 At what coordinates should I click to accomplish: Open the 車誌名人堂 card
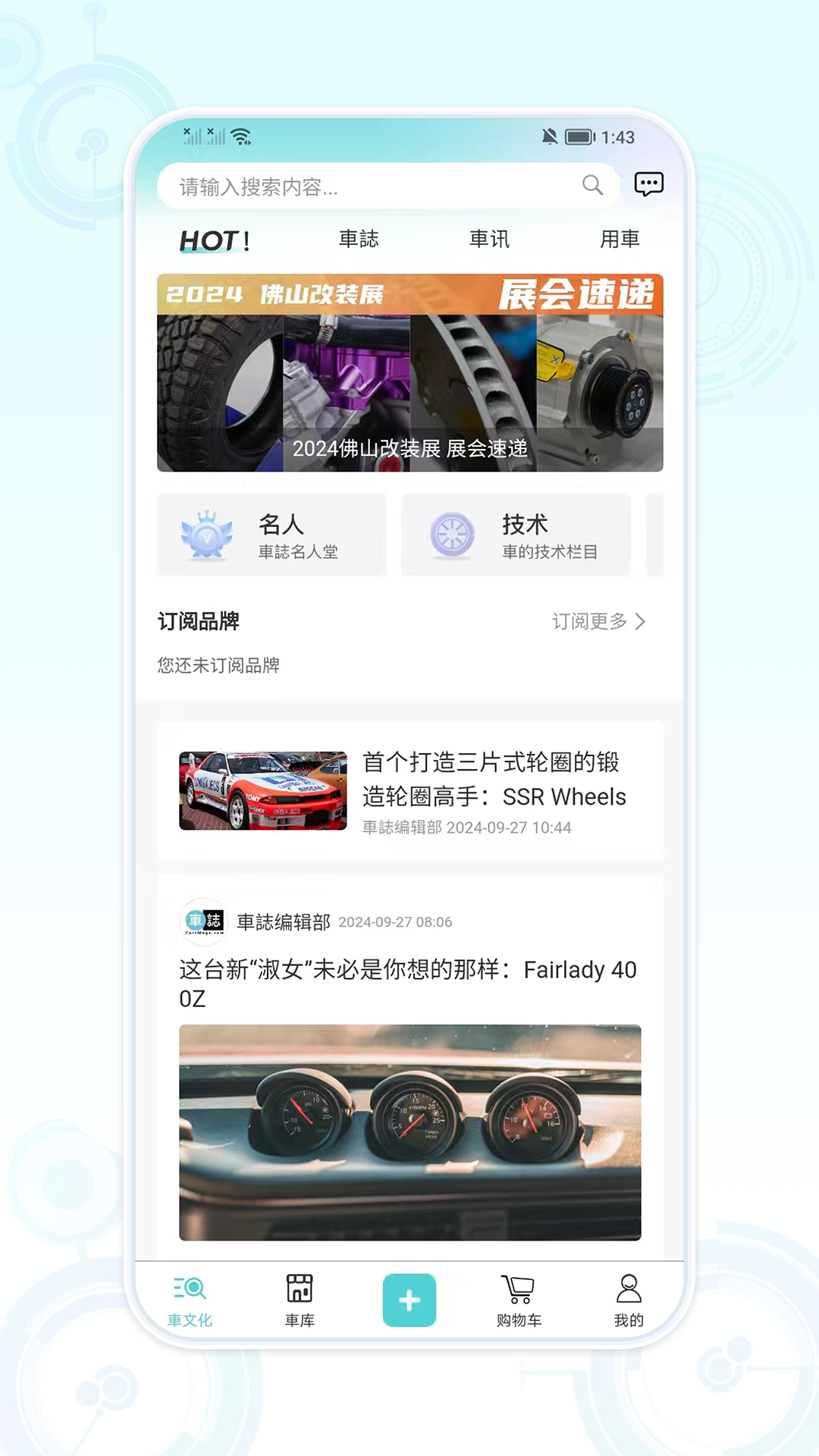[x=273, y=535]
